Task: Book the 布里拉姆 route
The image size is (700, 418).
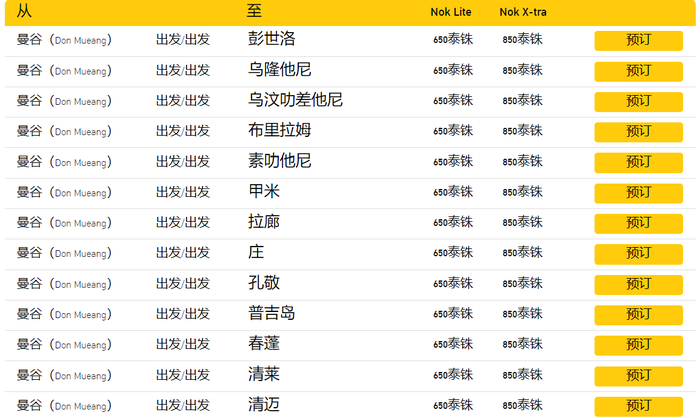Action: coord(638,132)
